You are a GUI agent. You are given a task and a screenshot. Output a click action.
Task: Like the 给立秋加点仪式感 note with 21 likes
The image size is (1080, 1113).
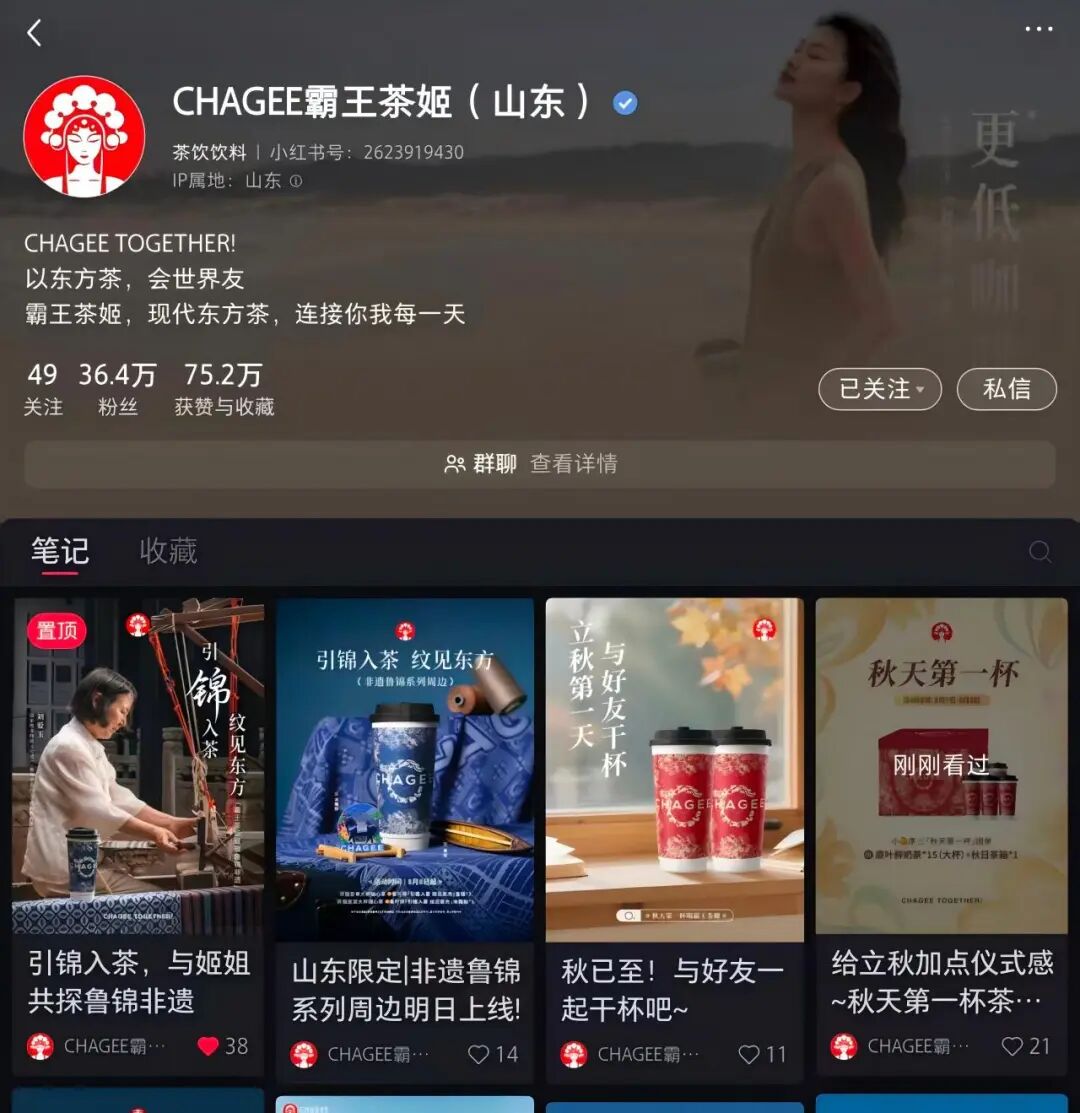1012,1047
